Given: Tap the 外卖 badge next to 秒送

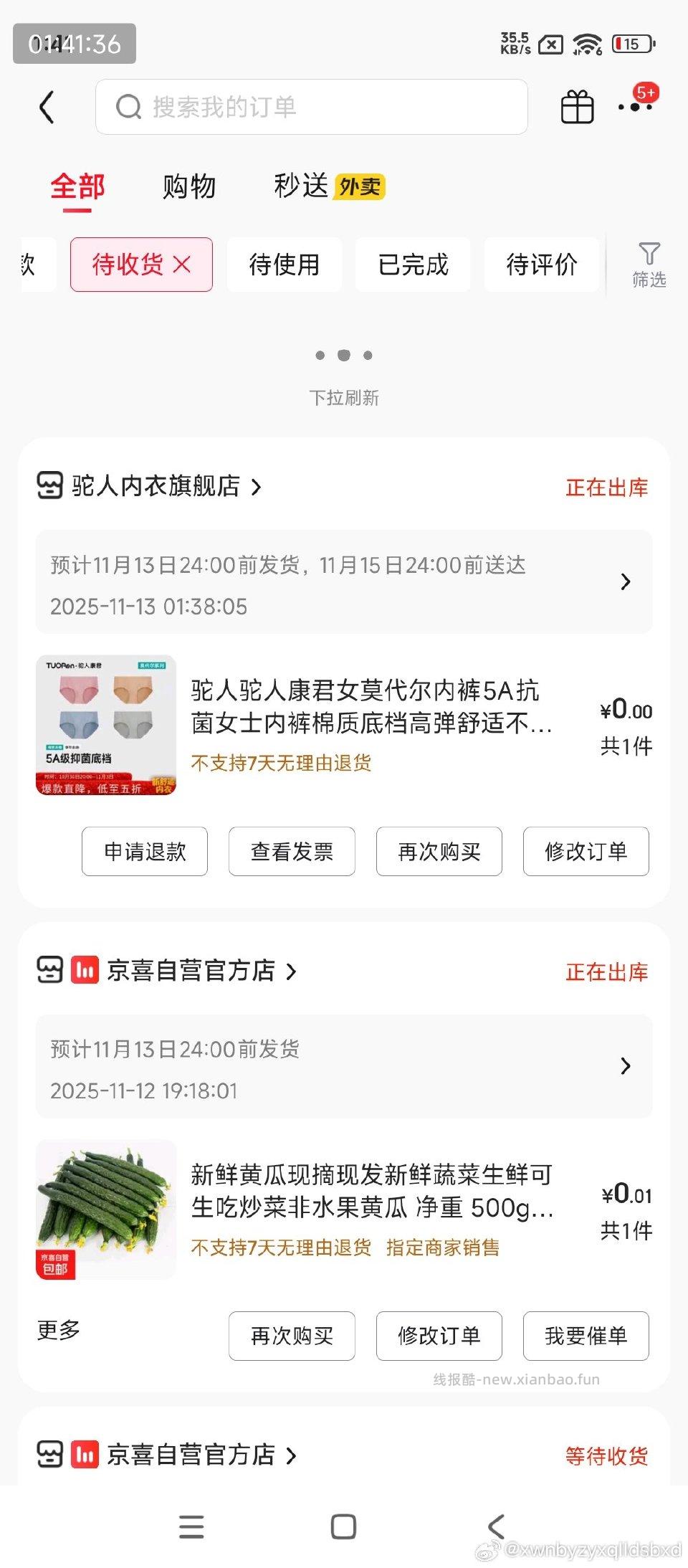Looking at the screenshot, I should click(x=358, y=186).
